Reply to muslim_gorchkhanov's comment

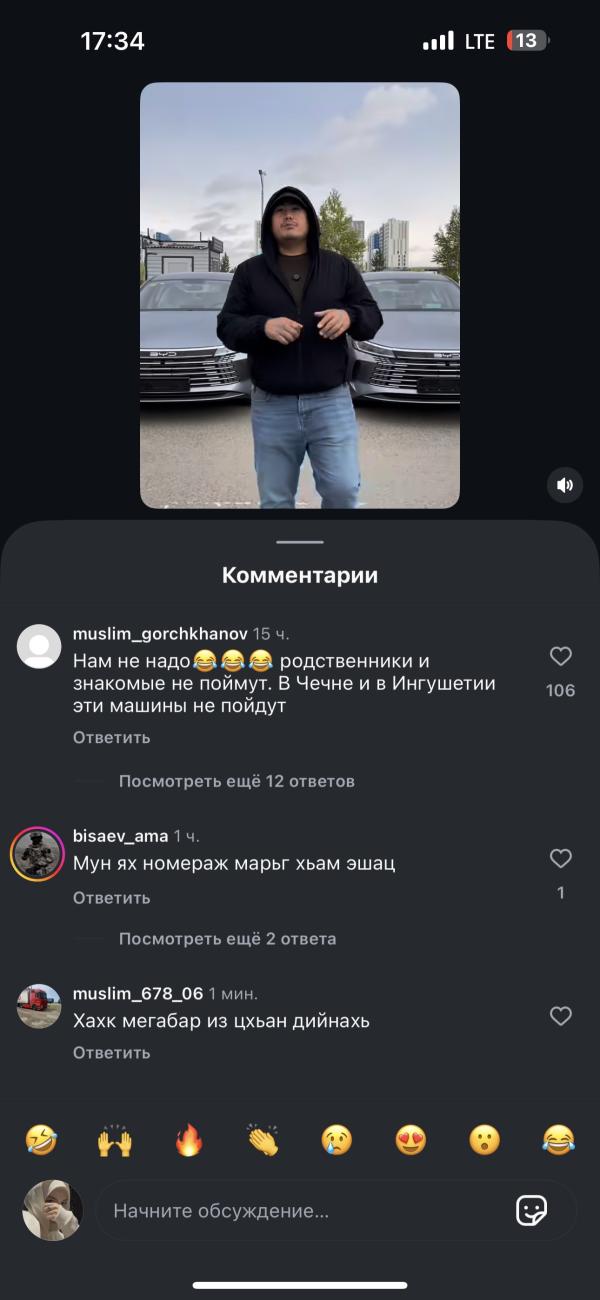111,737
